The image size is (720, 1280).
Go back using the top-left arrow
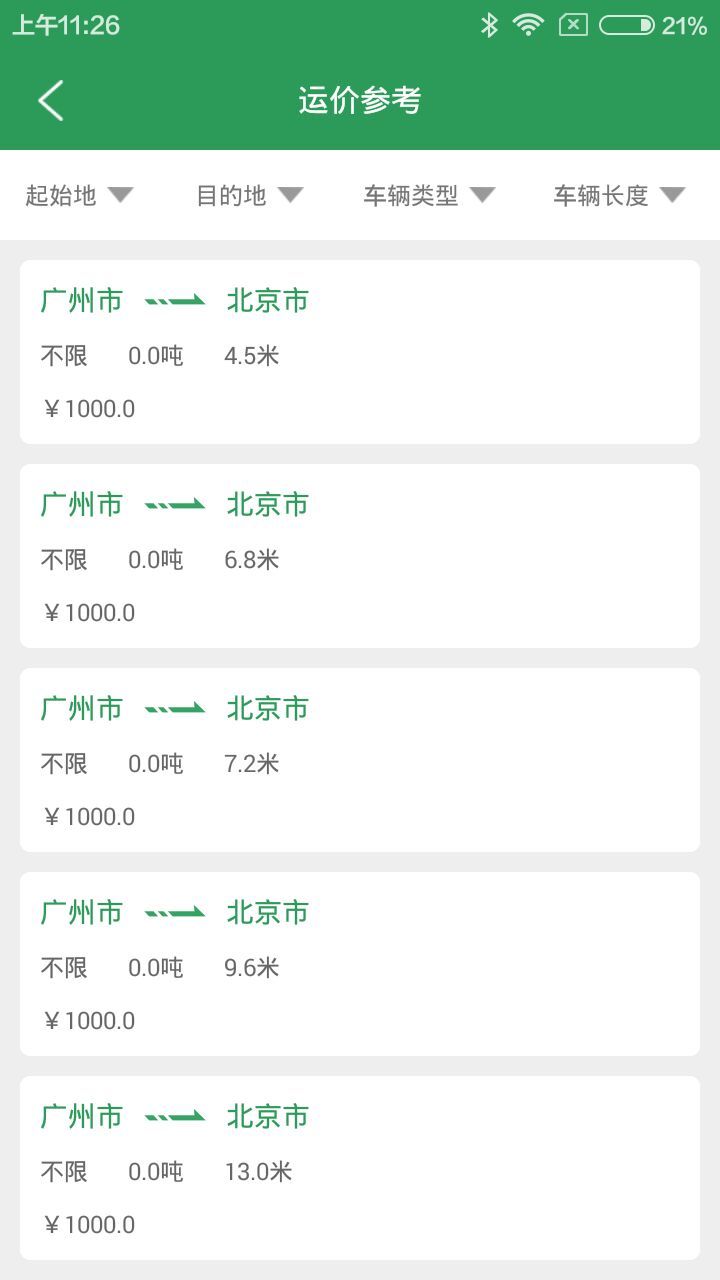click(x=50, y=100)
